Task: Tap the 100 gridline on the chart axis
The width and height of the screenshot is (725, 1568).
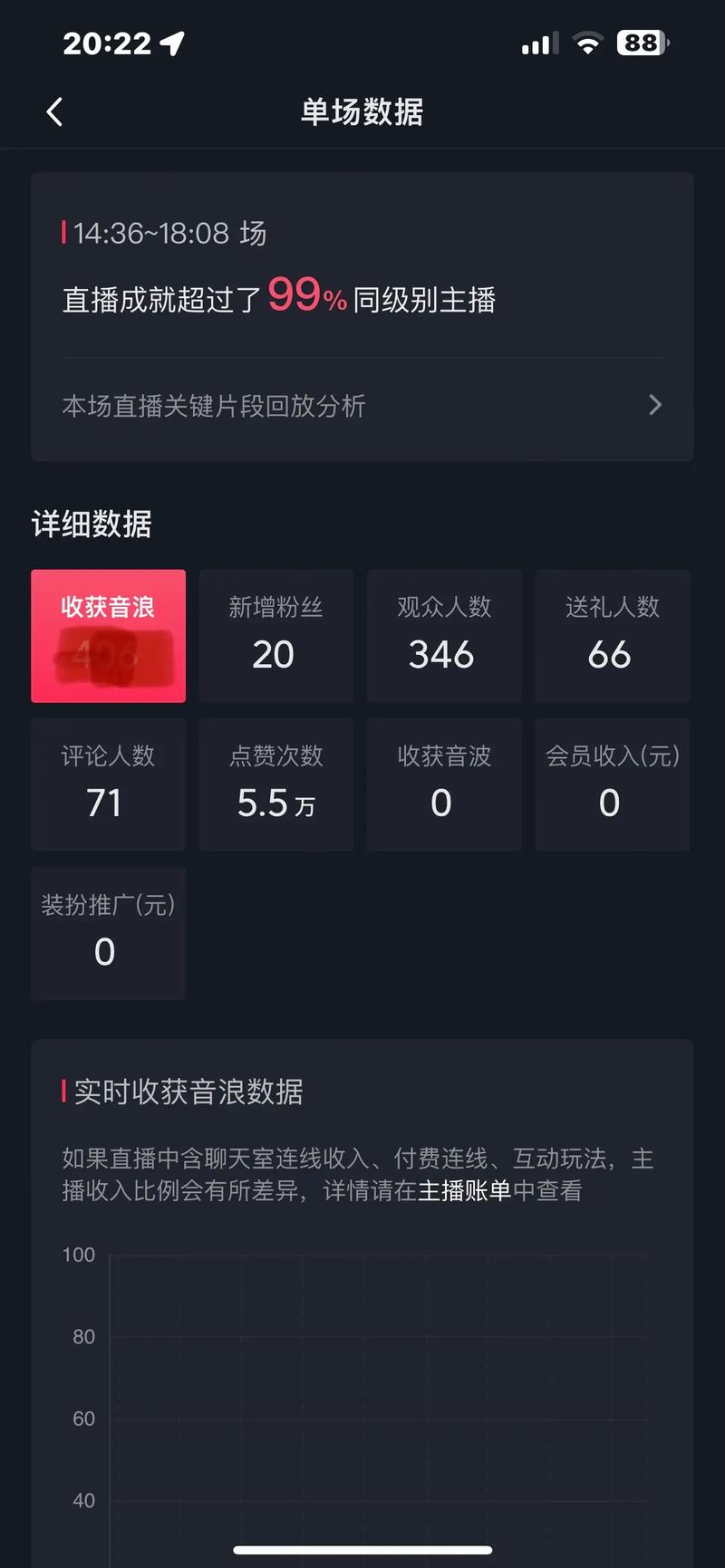Action: 79,1255
